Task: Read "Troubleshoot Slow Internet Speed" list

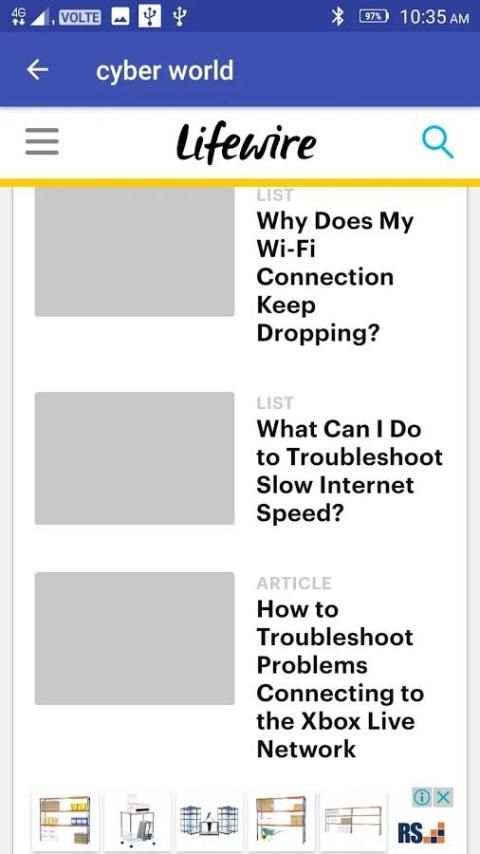Action: (x=349, y=471)
